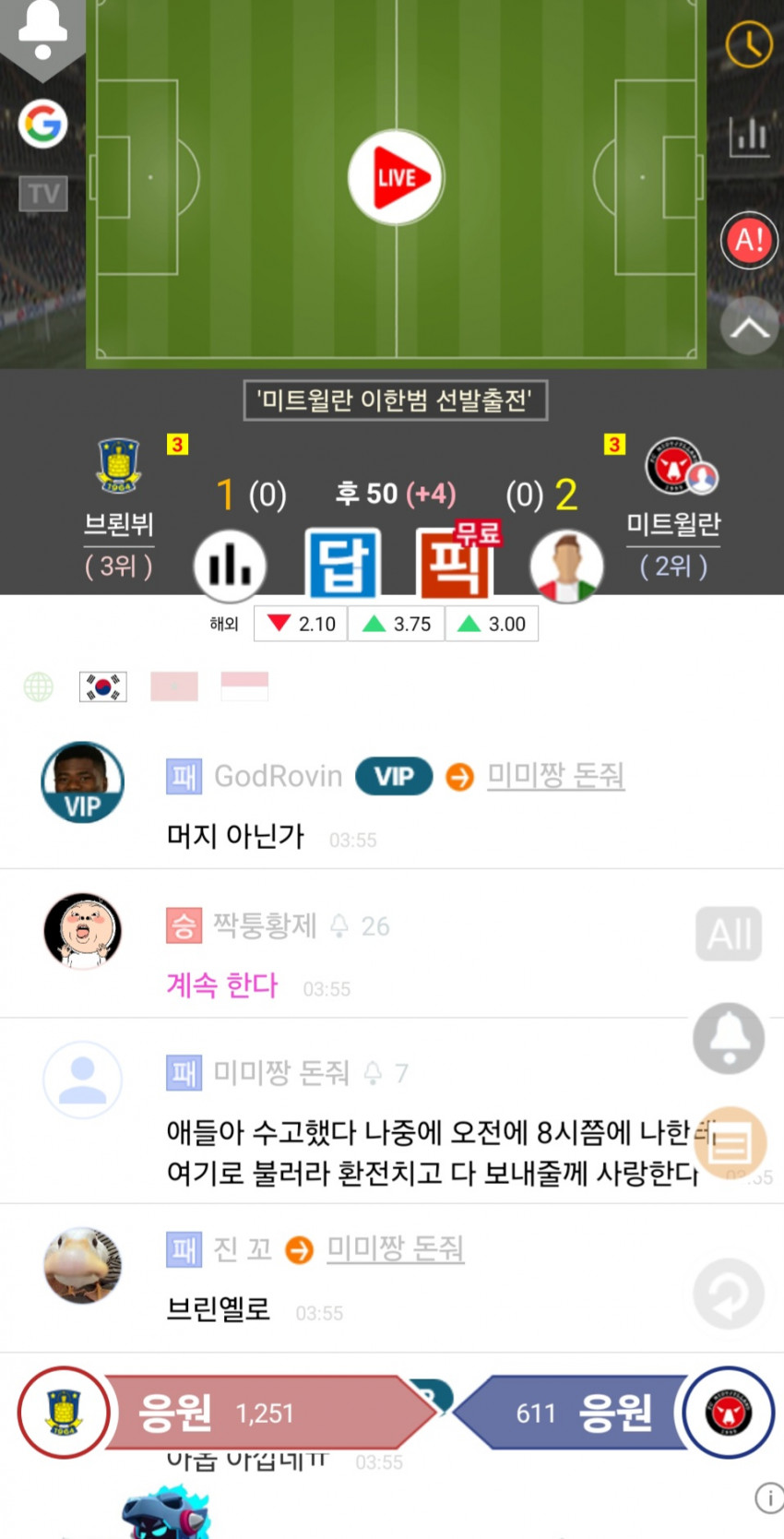Open the bar chart statistics icon
The height and width of the screenshot is (1539, 784).
[x=749, y=136]
